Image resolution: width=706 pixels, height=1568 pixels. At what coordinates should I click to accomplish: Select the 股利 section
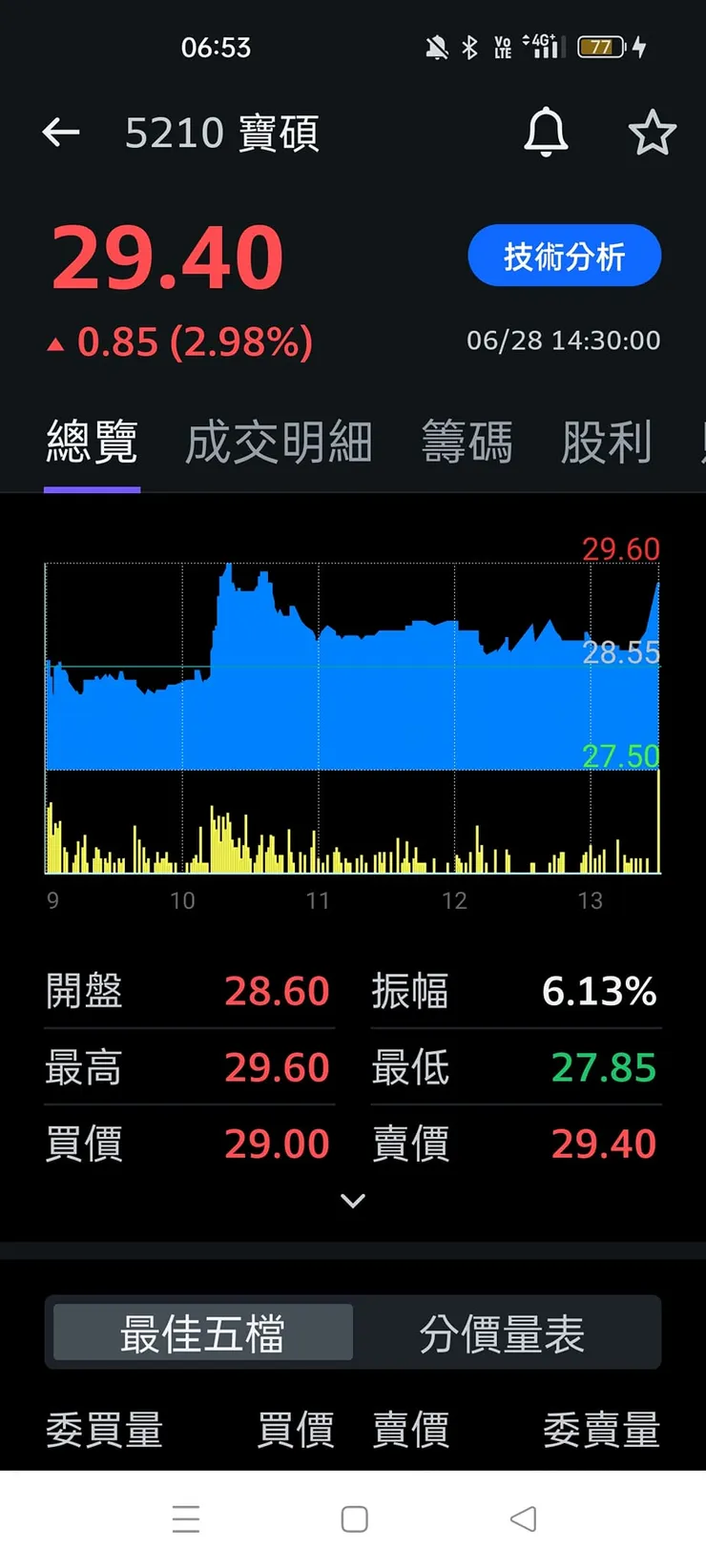(608, 442)
